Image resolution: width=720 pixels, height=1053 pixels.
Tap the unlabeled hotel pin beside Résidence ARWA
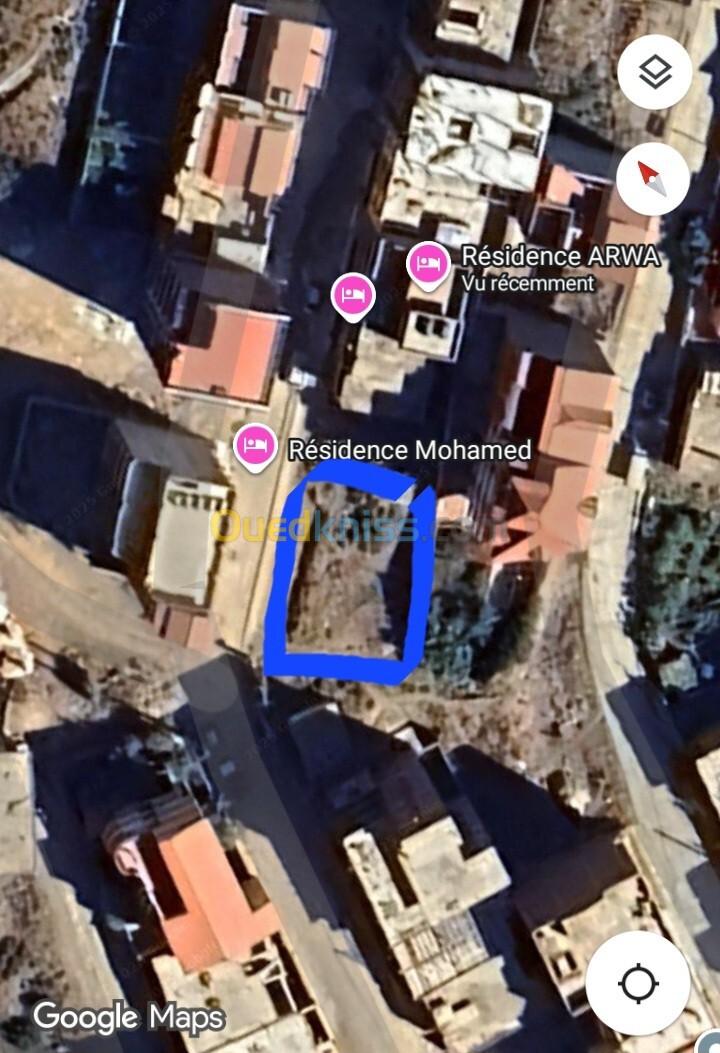(353, 296)
